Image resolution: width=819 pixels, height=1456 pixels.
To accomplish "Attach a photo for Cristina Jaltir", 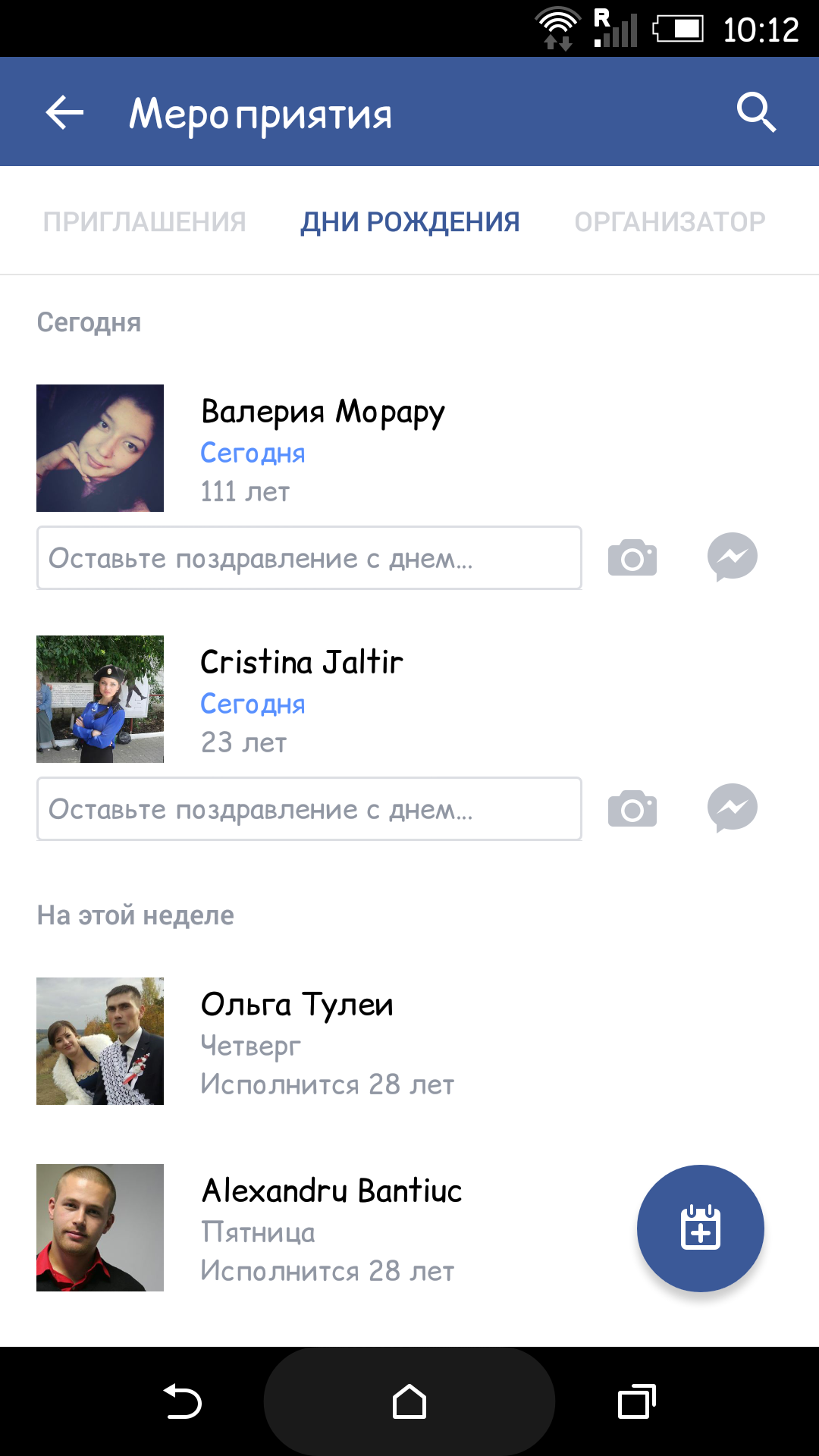I will [x=632, y=808].
